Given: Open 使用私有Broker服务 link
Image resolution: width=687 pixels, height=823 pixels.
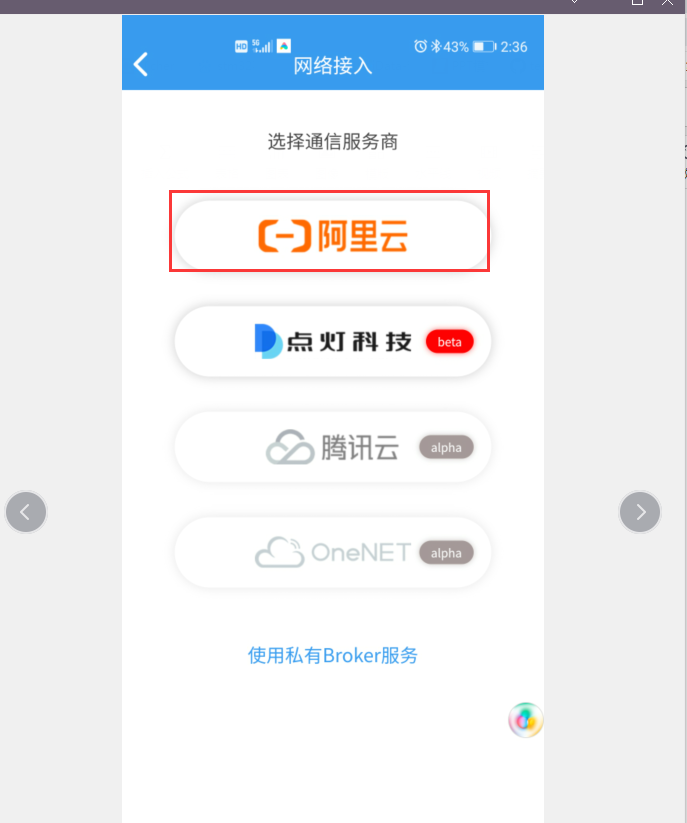Looking at the screenshot, I should [333, 656].
